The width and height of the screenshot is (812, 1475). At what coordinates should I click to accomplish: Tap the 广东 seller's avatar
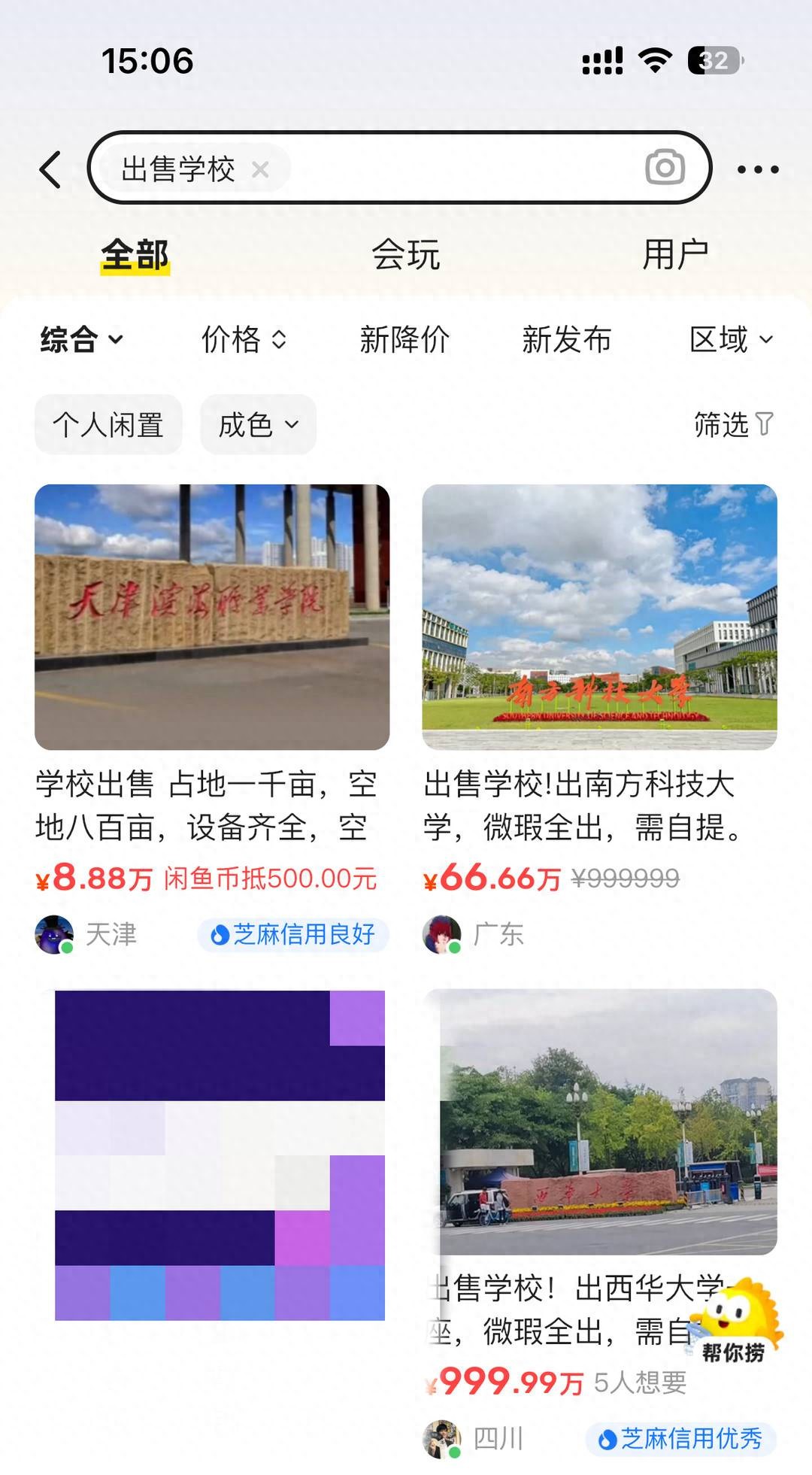point(444,934)
